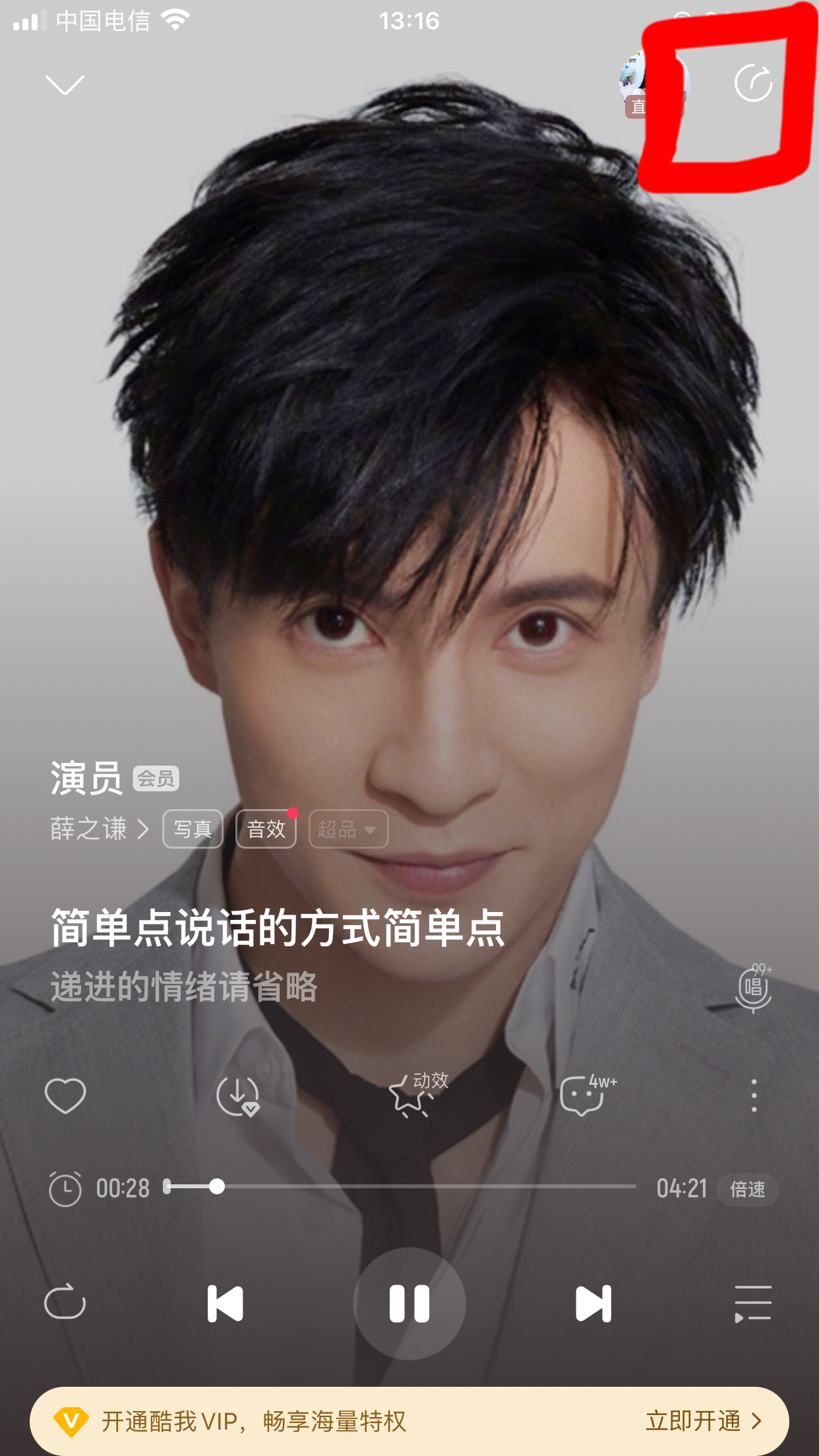Share the song 演员
The height and width of the screenshot is (1456, 819).
point(753,83)
